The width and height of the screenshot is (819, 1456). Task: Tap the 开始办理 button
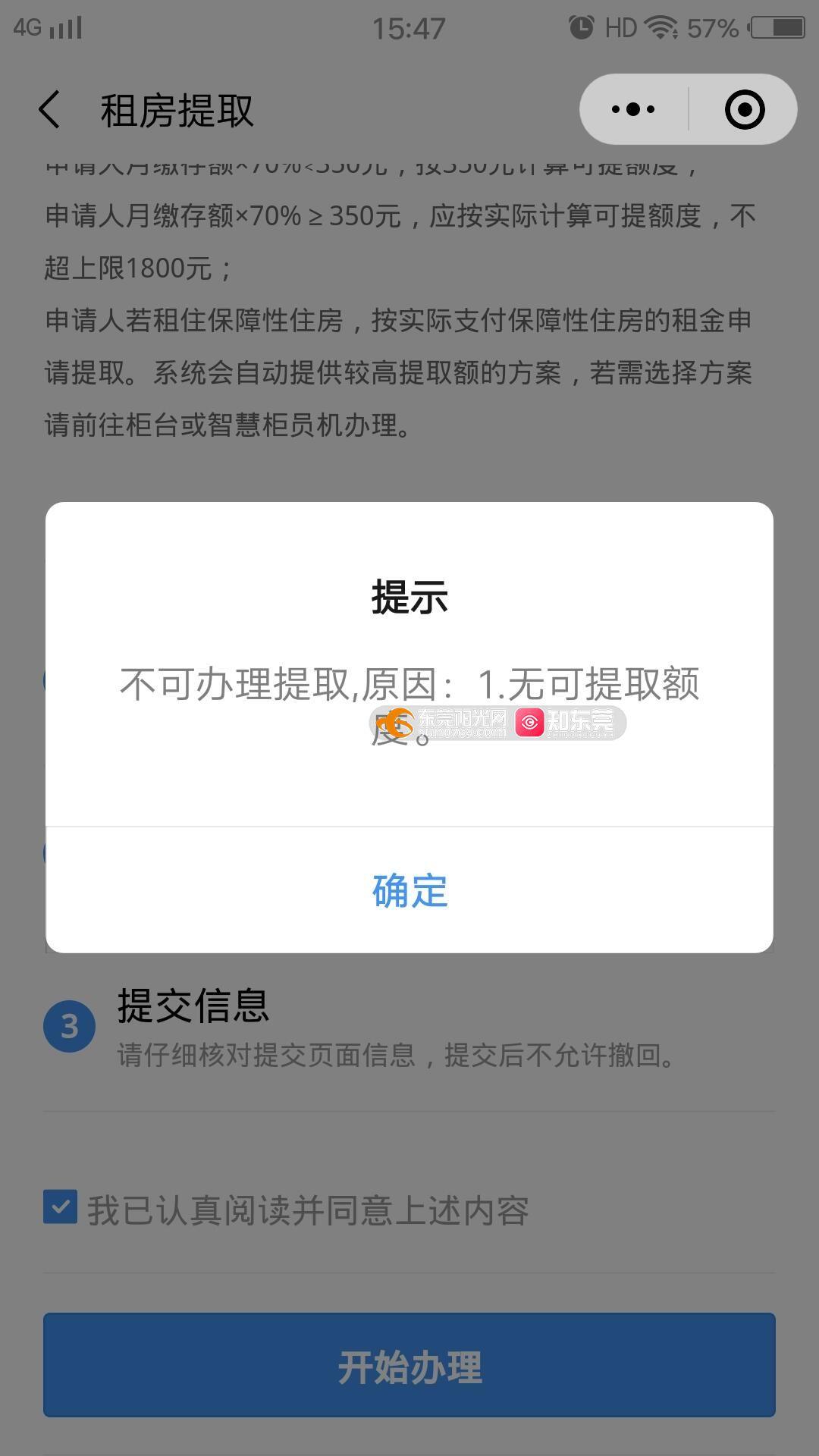[409, 1366]
